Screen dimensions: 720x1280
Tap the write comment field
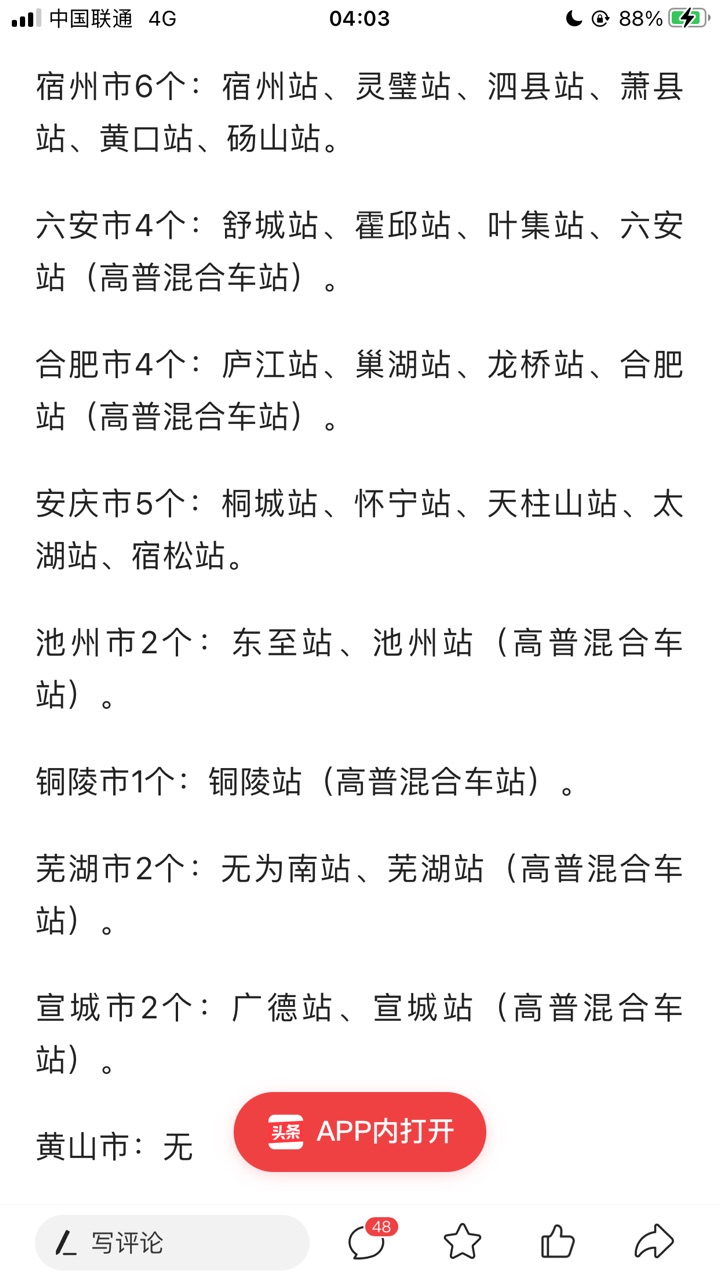pyautogui.click(x=172, y=1243)
